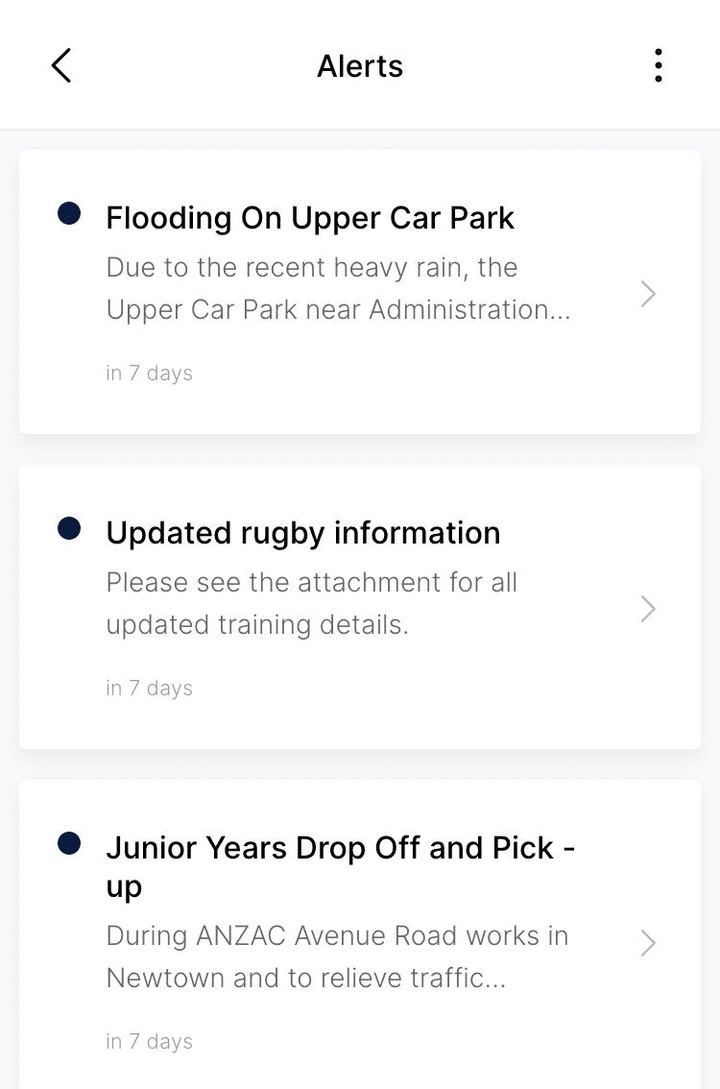This screenshot has width=720, height=1089.
Task: Select the Alerts screen title
Action: [x=360, y=66]
